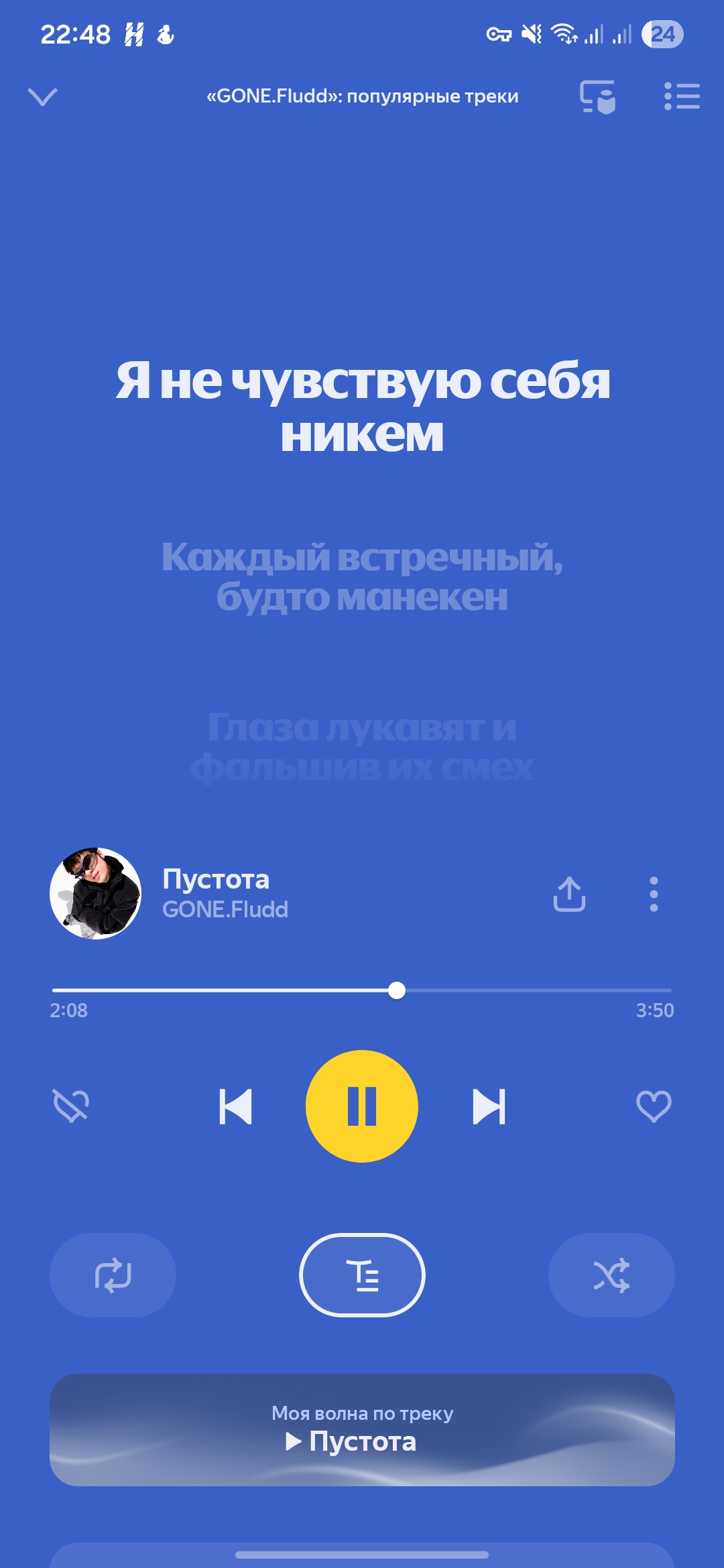This screenshot has width=724, height=1568.
Task: Turn off the lyrics view
Action: 362,1275
